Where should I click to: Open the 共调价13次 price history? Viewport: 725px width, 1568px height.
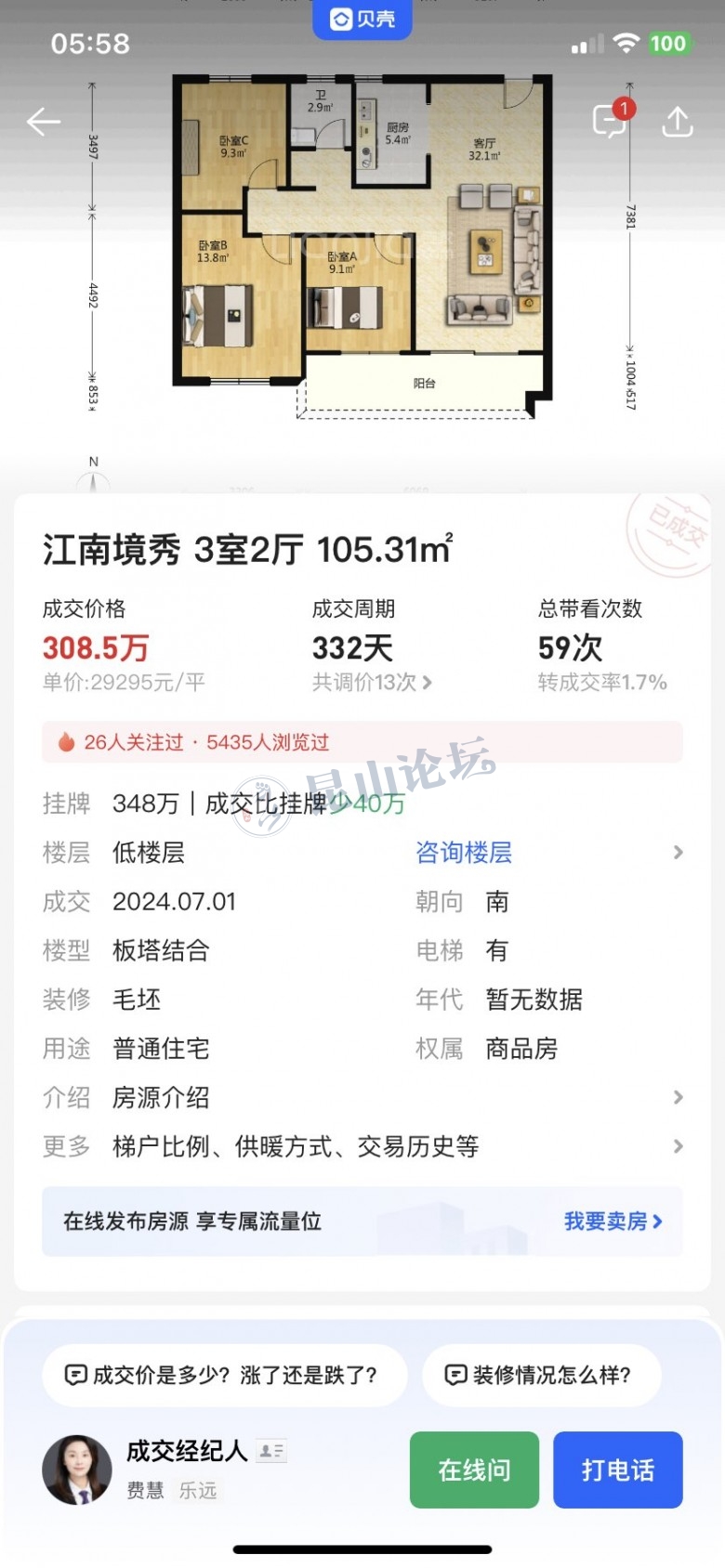(372, 683)
